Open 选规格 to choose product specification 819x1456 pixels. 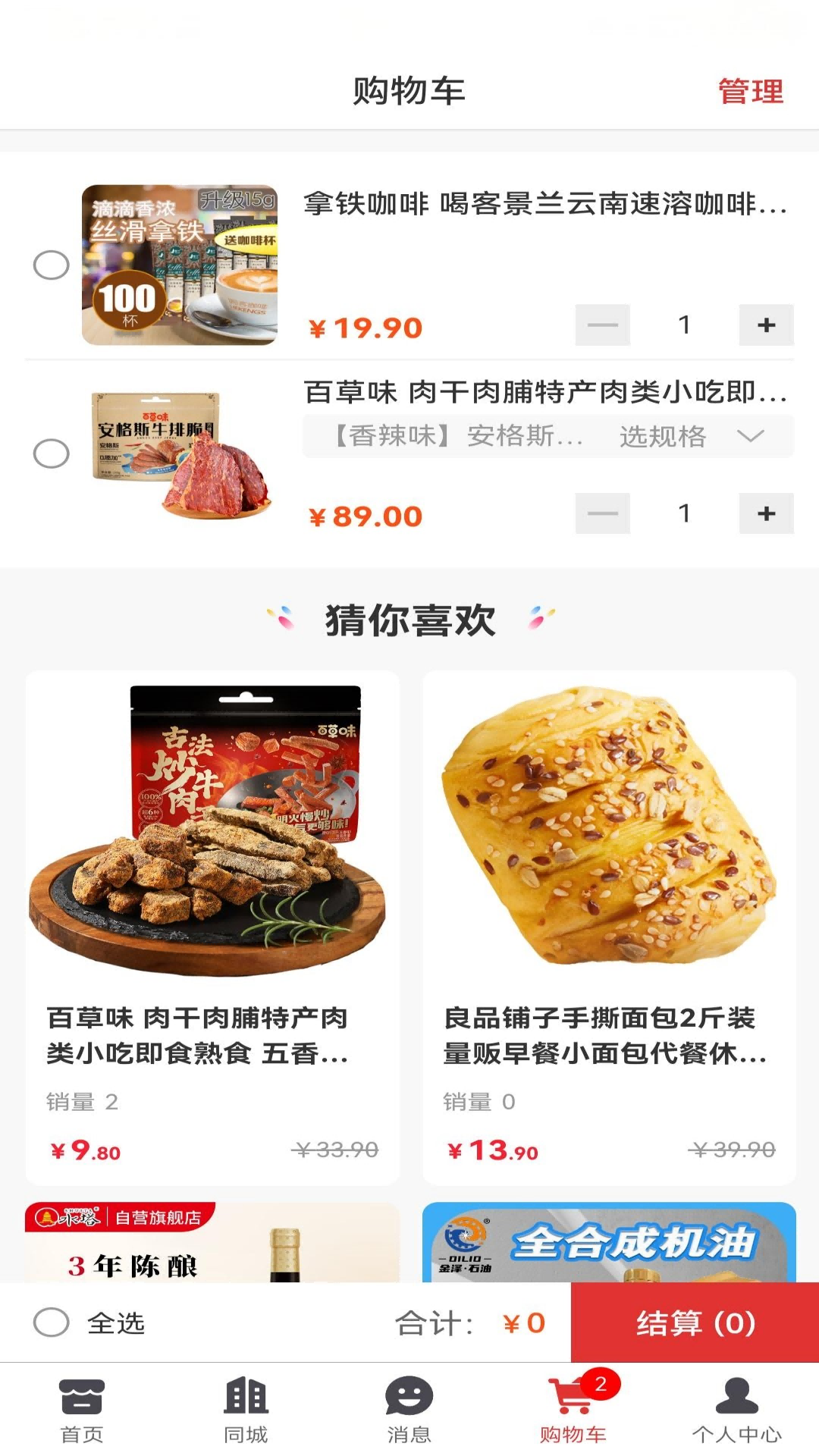click(x=663, y=437)
